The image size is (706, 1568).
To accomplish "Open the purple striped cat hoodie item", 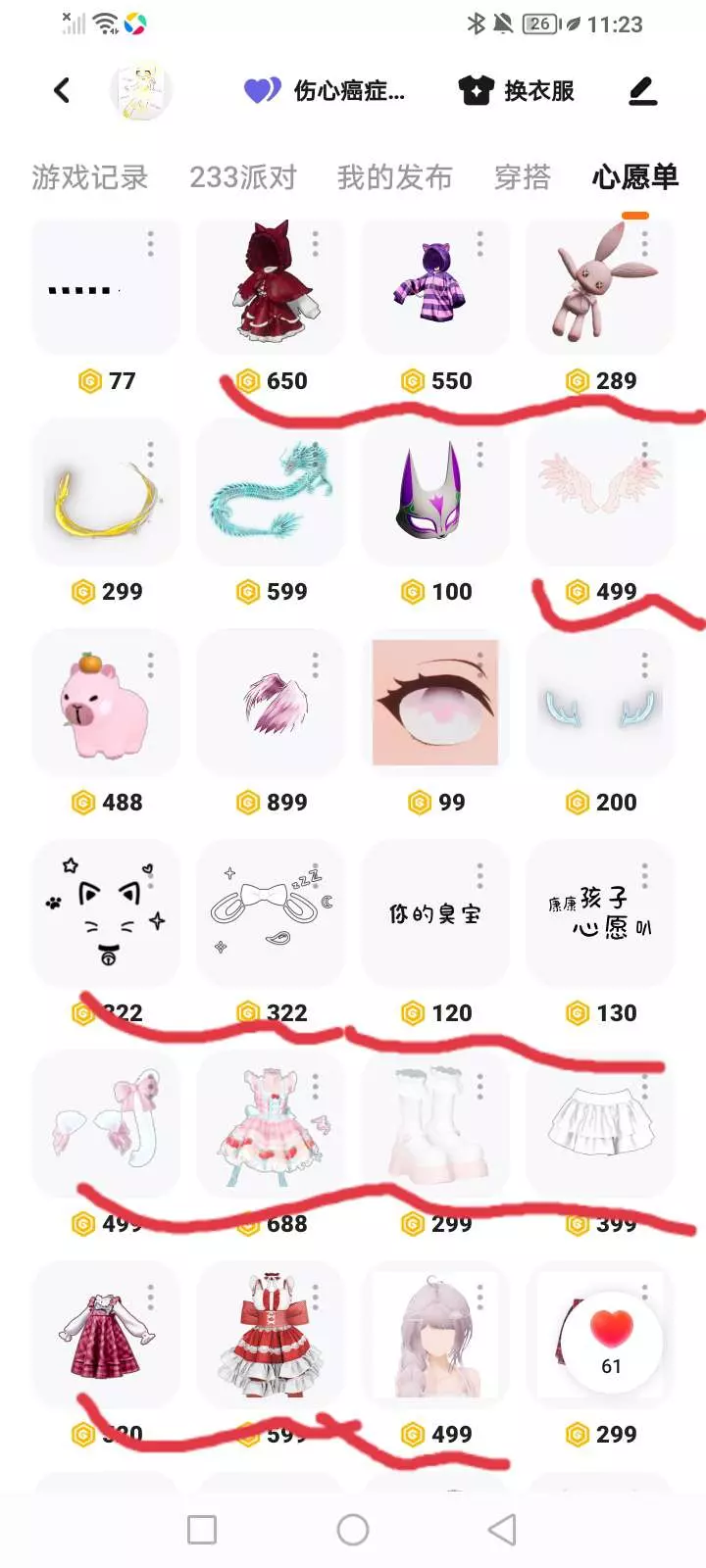I will pos(435,284).
